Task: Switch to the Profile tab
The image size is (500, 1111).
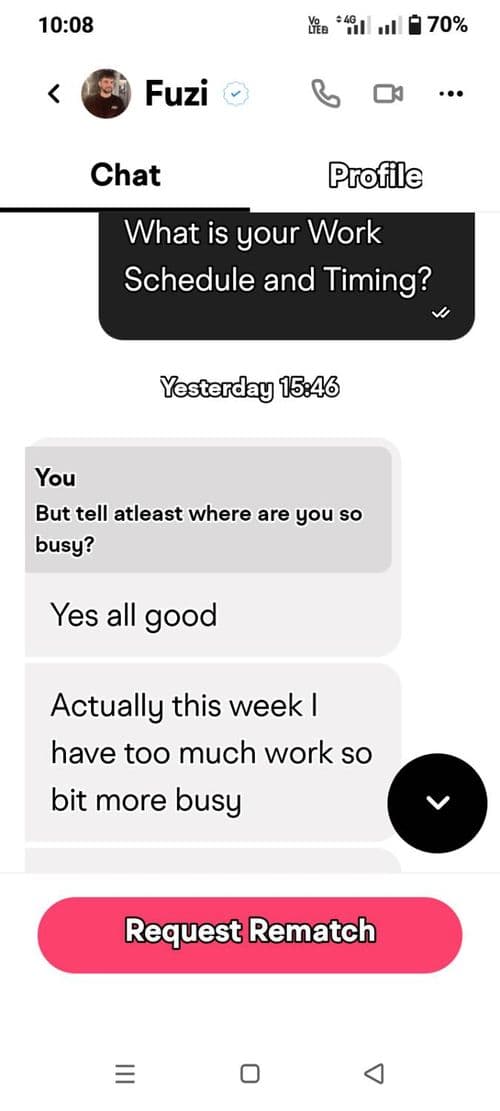Action: pos(375,175)
